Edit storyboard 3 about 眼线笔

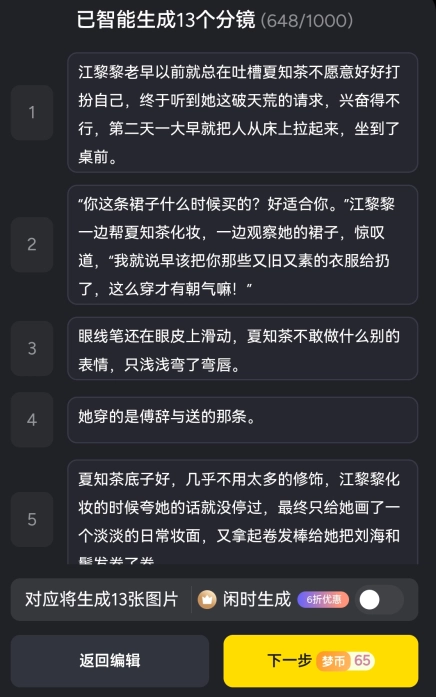click(242, 348)
